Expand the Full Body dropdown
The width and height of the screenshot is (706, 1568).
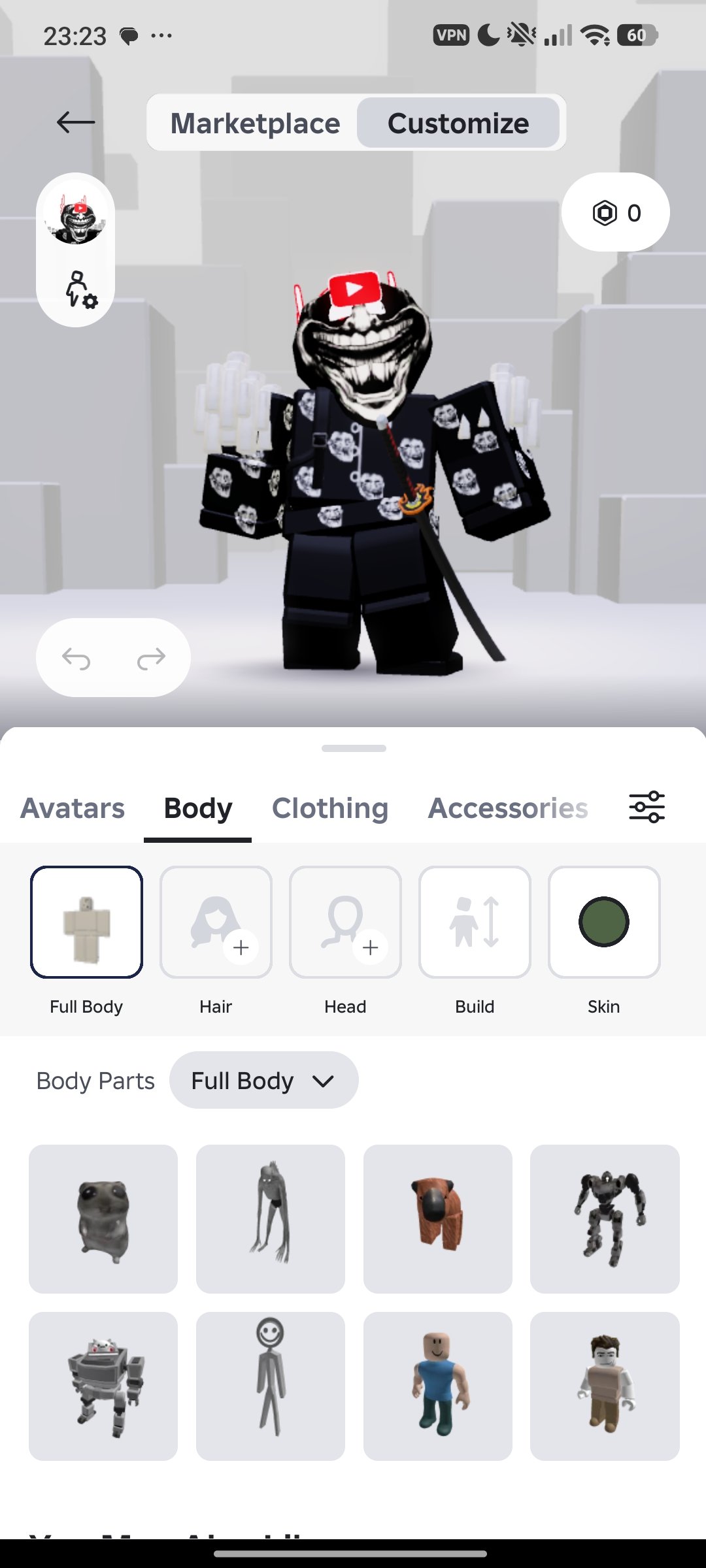pos(263,1080)
